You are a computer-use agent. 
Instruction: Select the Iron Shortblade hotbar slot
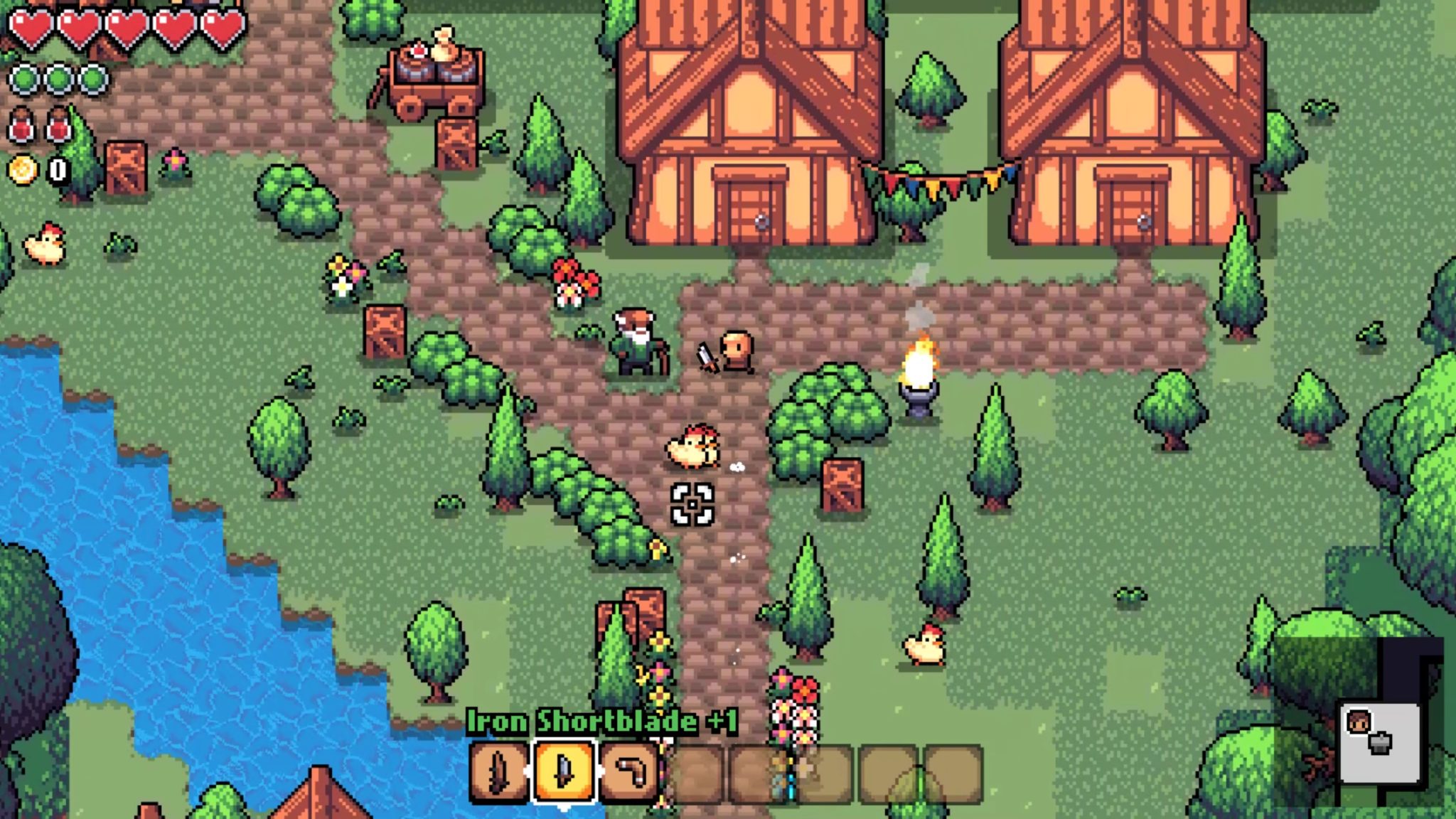(x=564, y=772)
